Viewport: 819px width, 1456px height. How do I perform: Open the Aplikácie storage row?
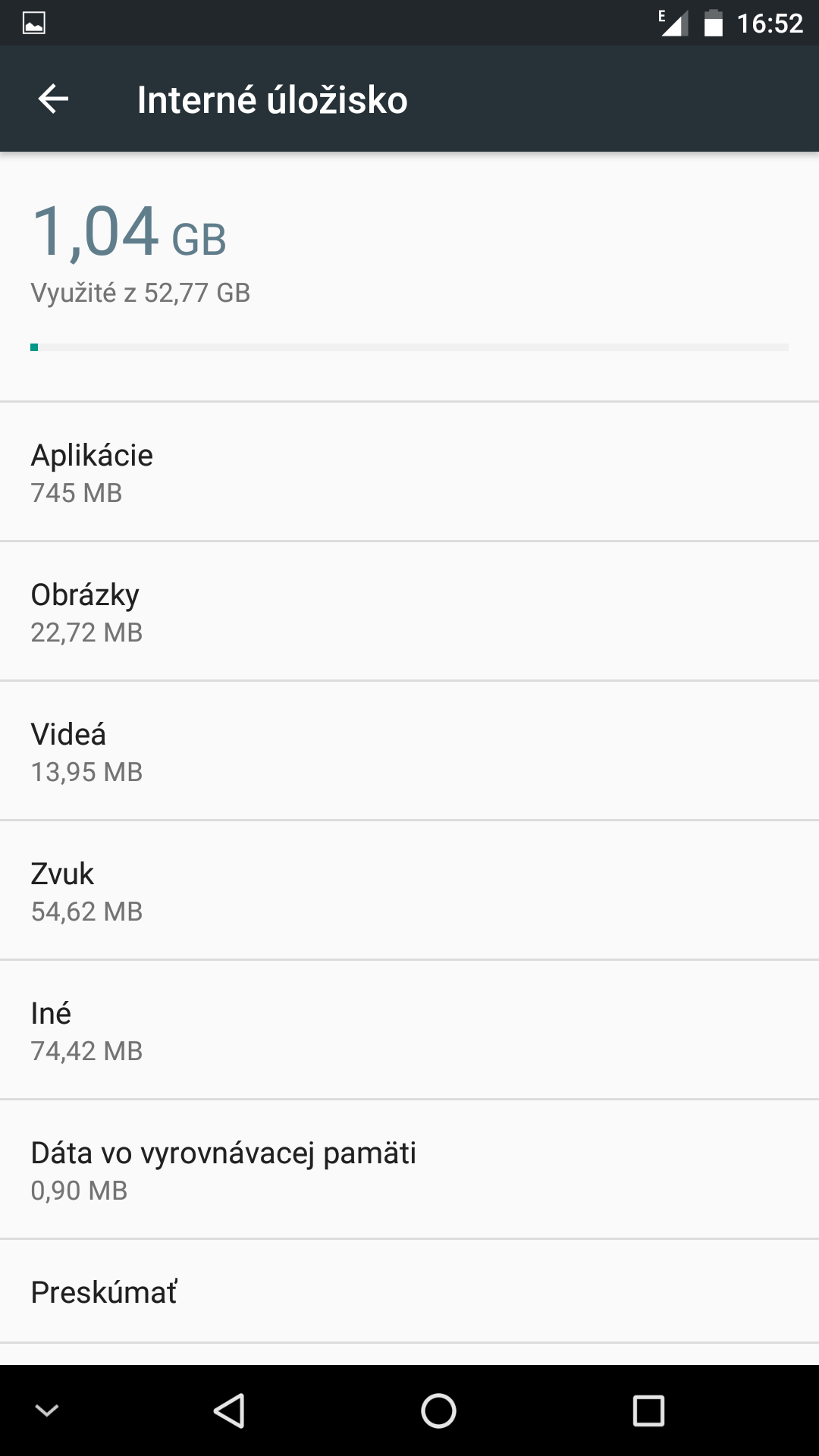(409, 472)
